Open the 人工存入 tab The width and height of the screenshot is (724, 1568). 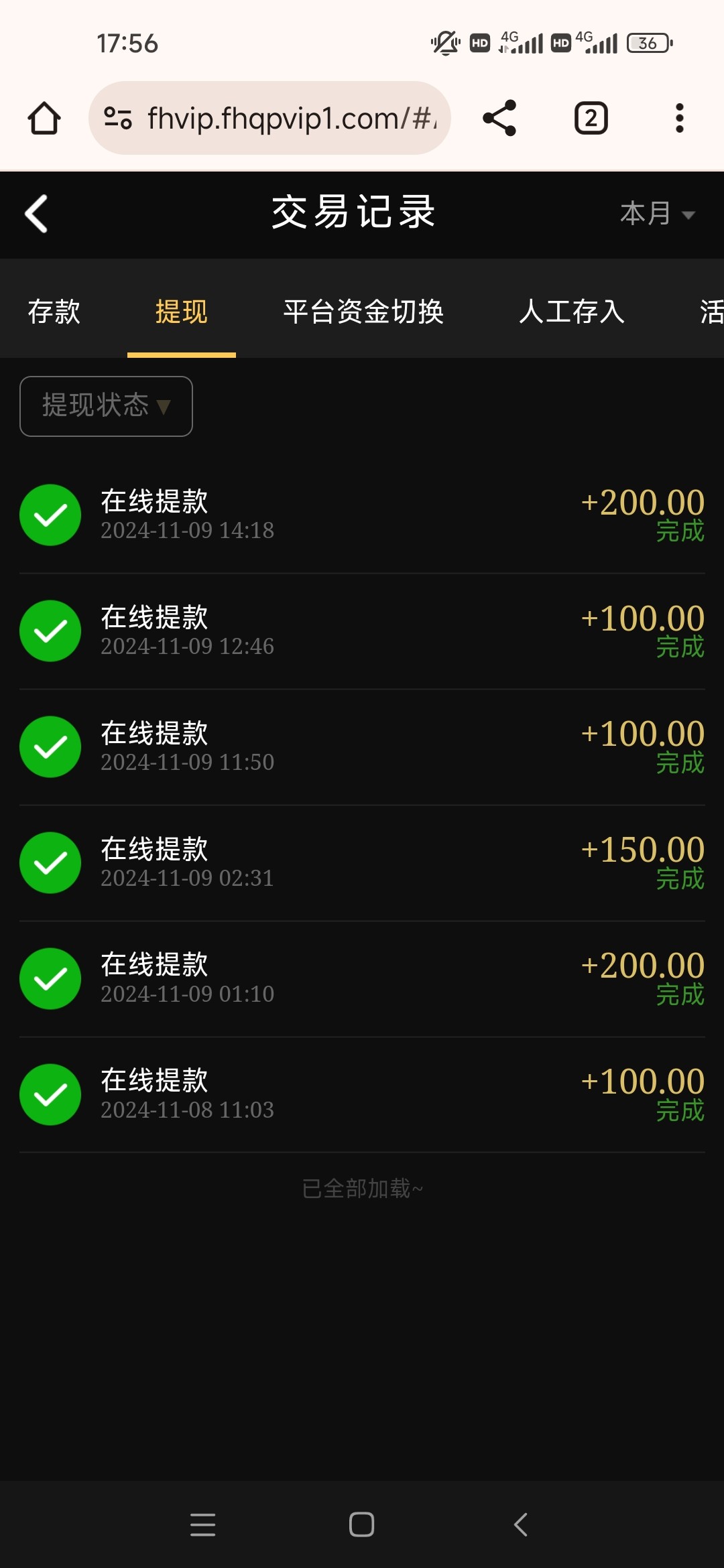[572, 312]
